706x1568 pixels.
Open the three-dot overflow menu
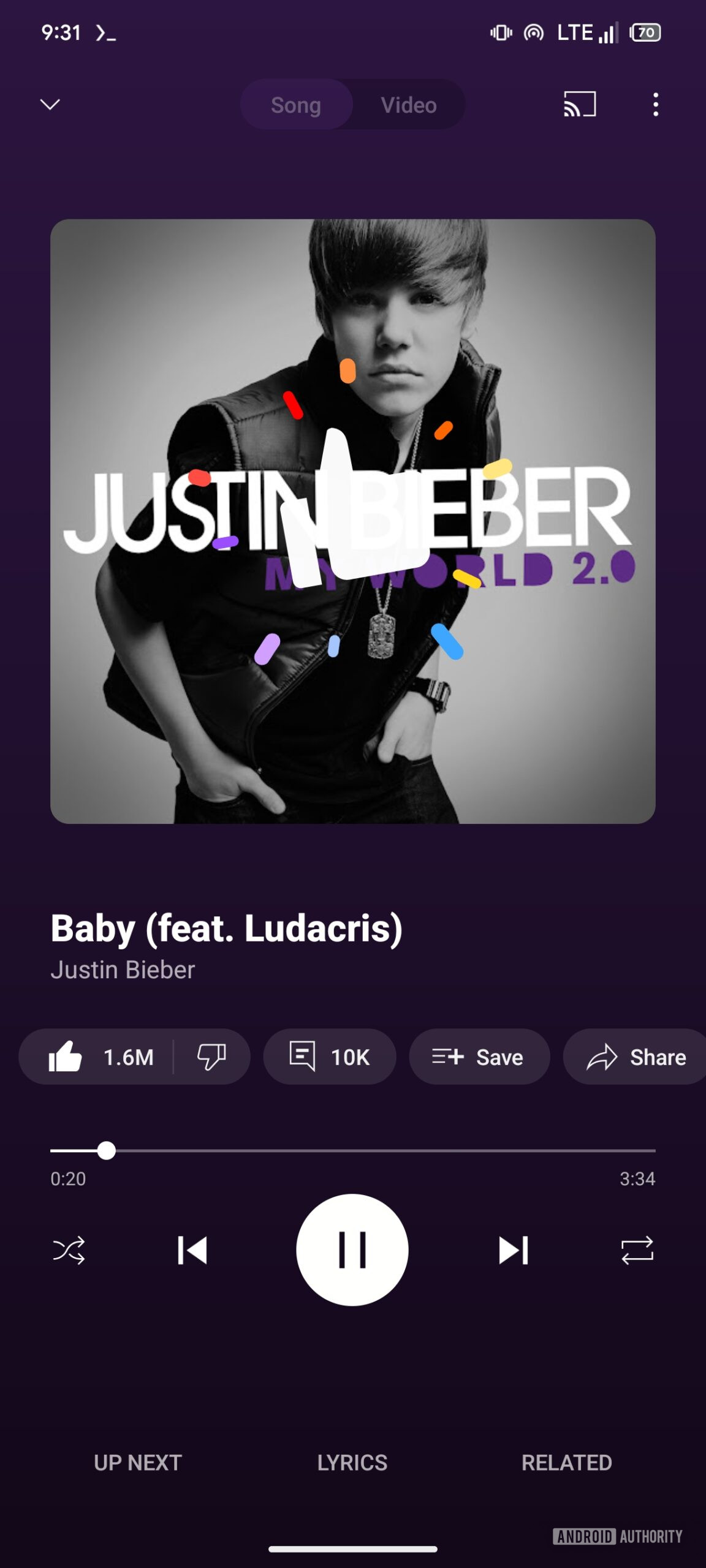coord(655,105)
